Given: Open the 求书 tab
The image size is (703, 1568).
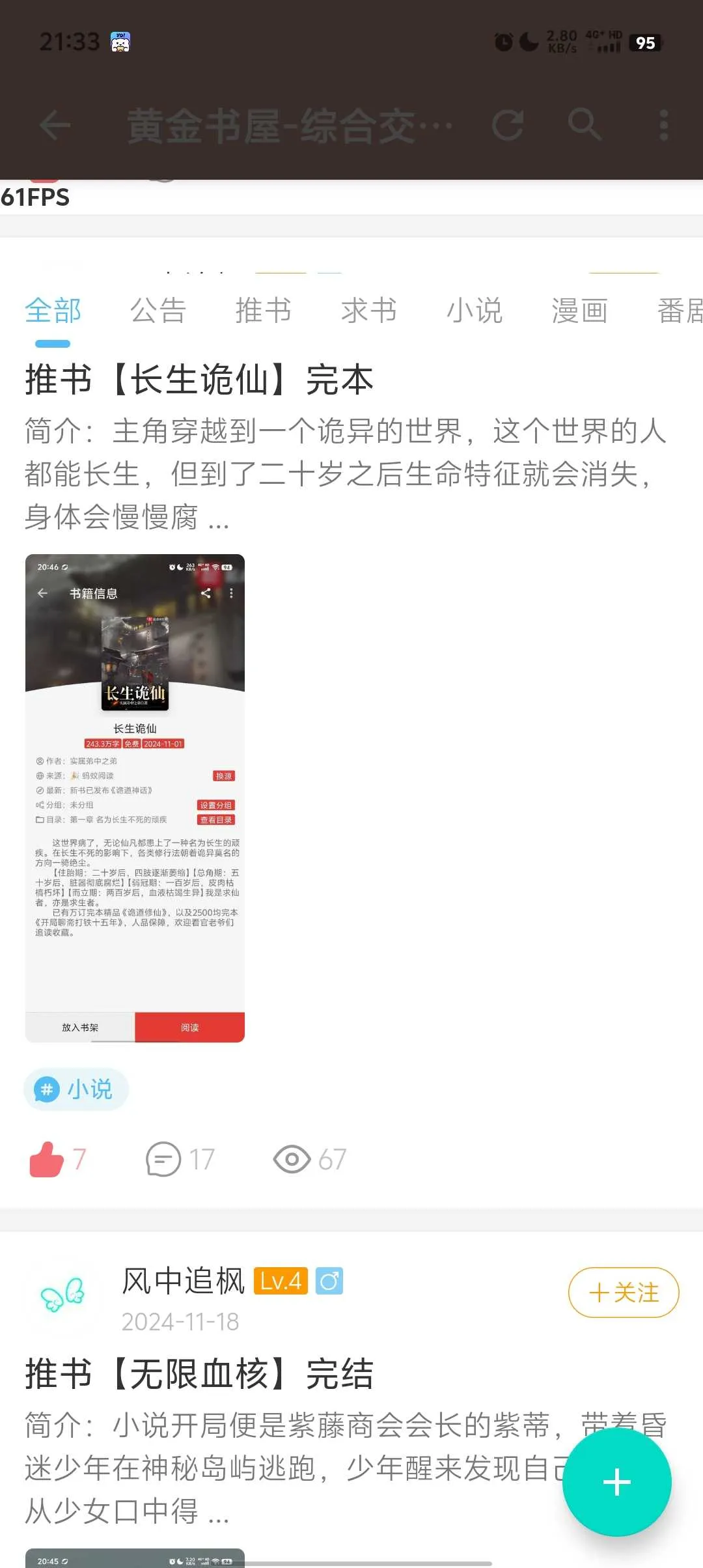Looking at the screenshot, I should pos(368,311).
